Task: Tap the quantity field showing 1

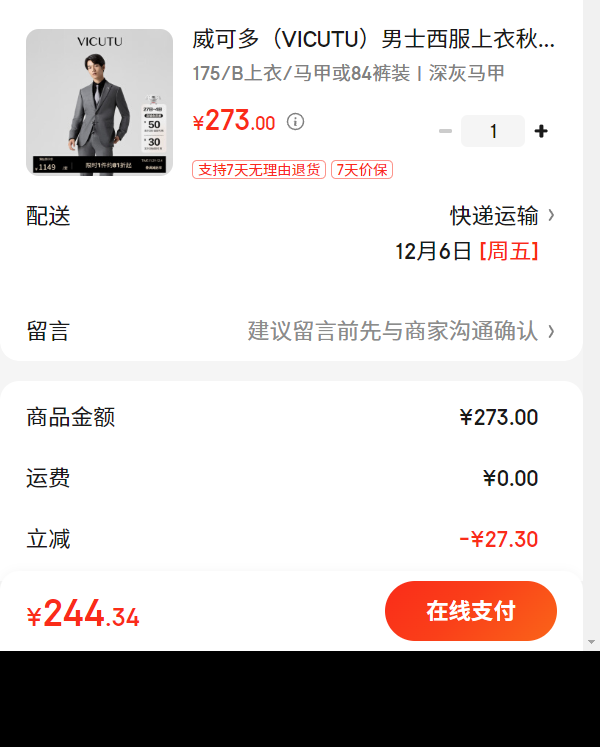Action: [493, 131]
